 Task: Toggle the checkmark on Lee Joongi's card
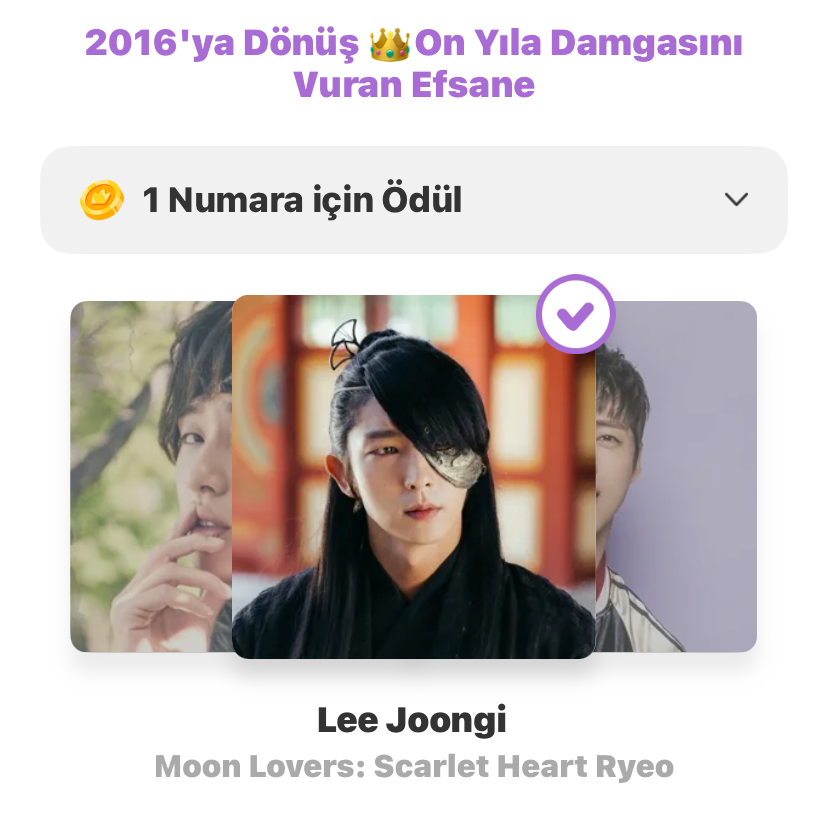click(575, 314)
